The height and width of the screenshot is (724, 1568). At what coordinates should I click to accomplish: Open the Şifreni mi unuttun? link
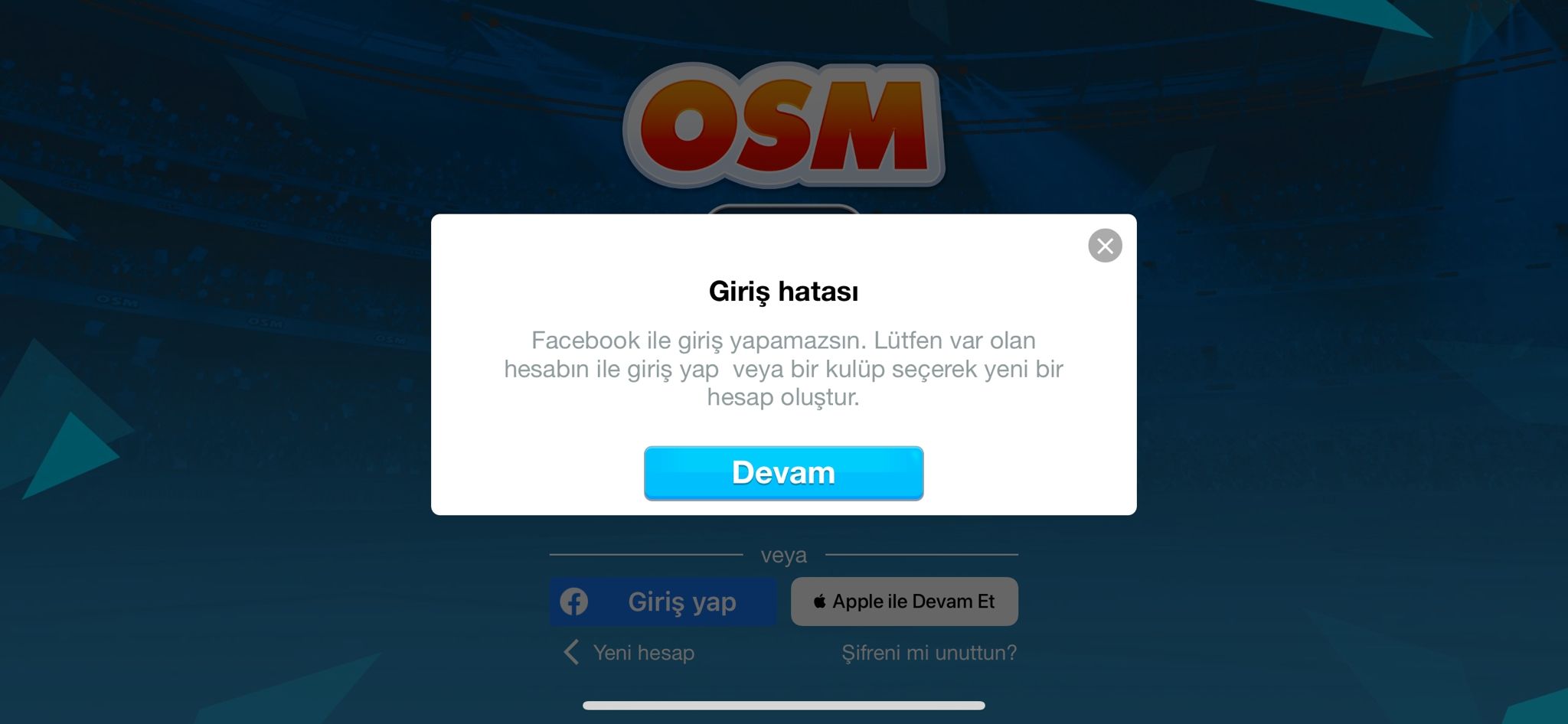[929, 653]
